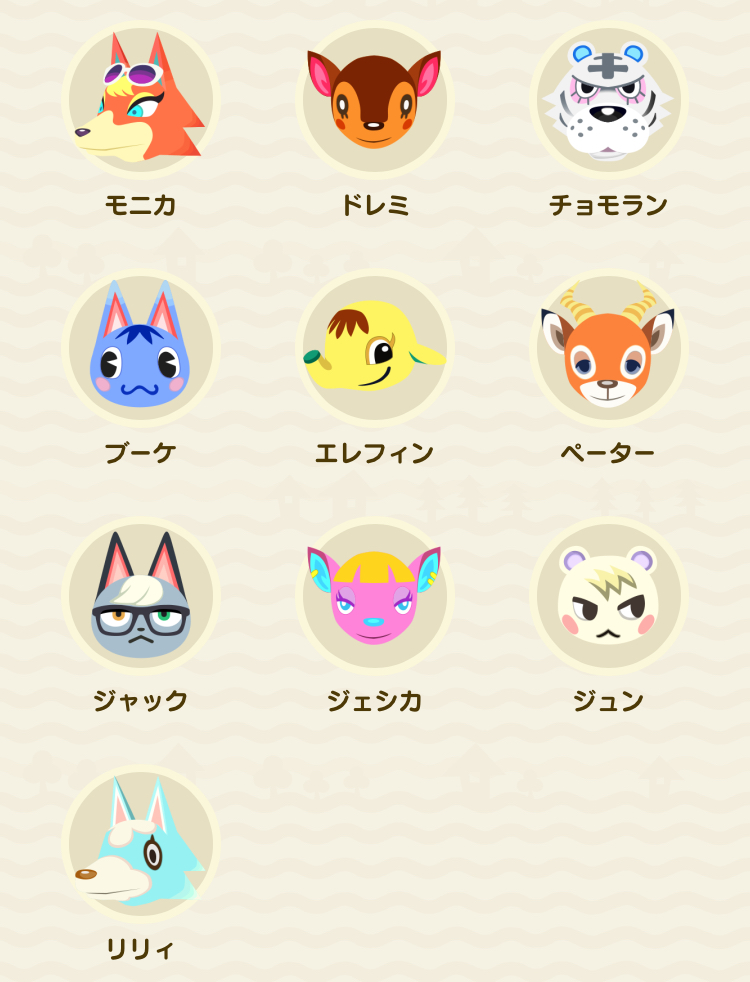
Task: Show ジャック's character page
Action: coord(141,596)
